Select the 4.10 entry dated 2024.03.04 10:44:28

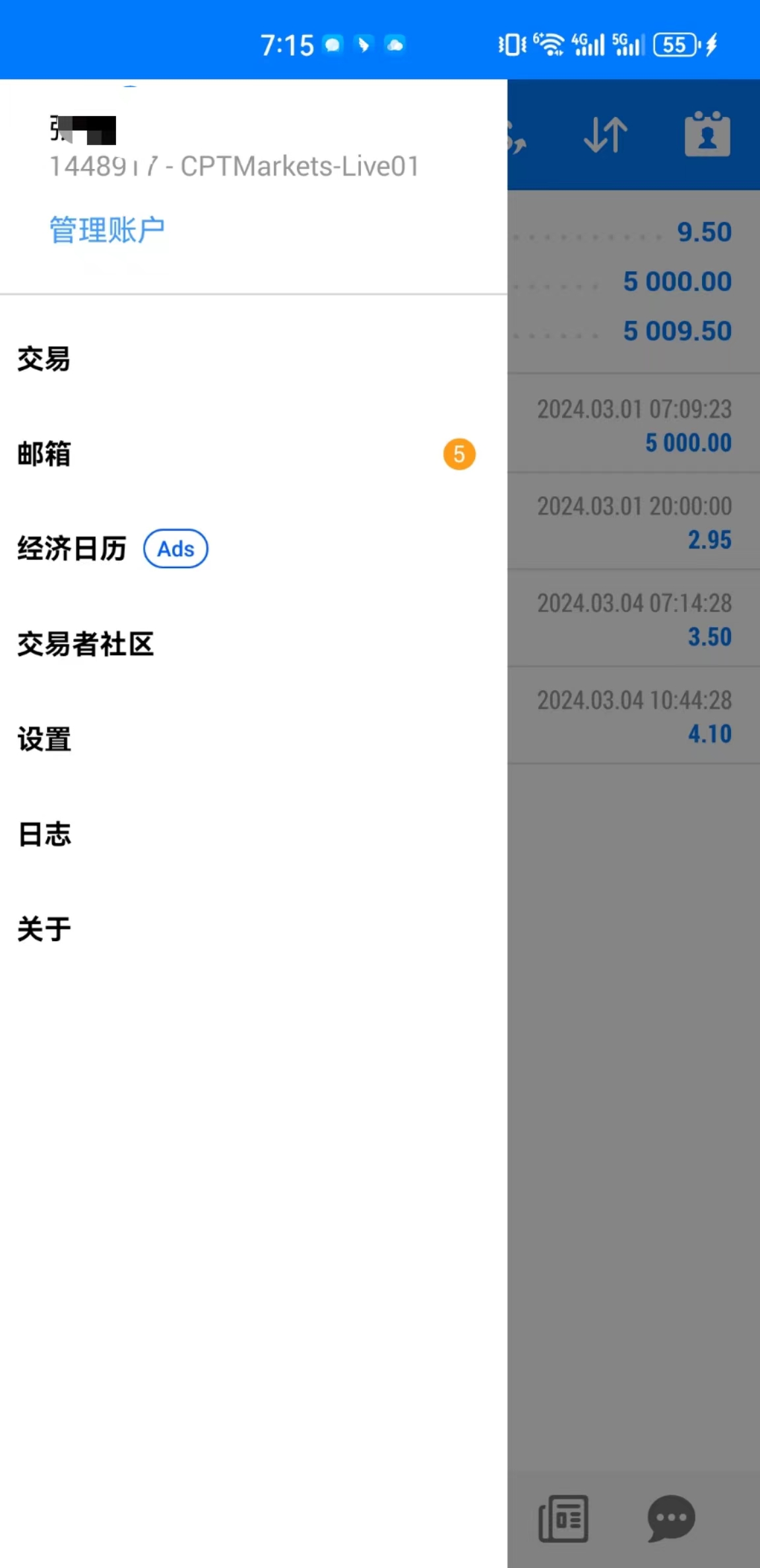(x=633, y=717)
